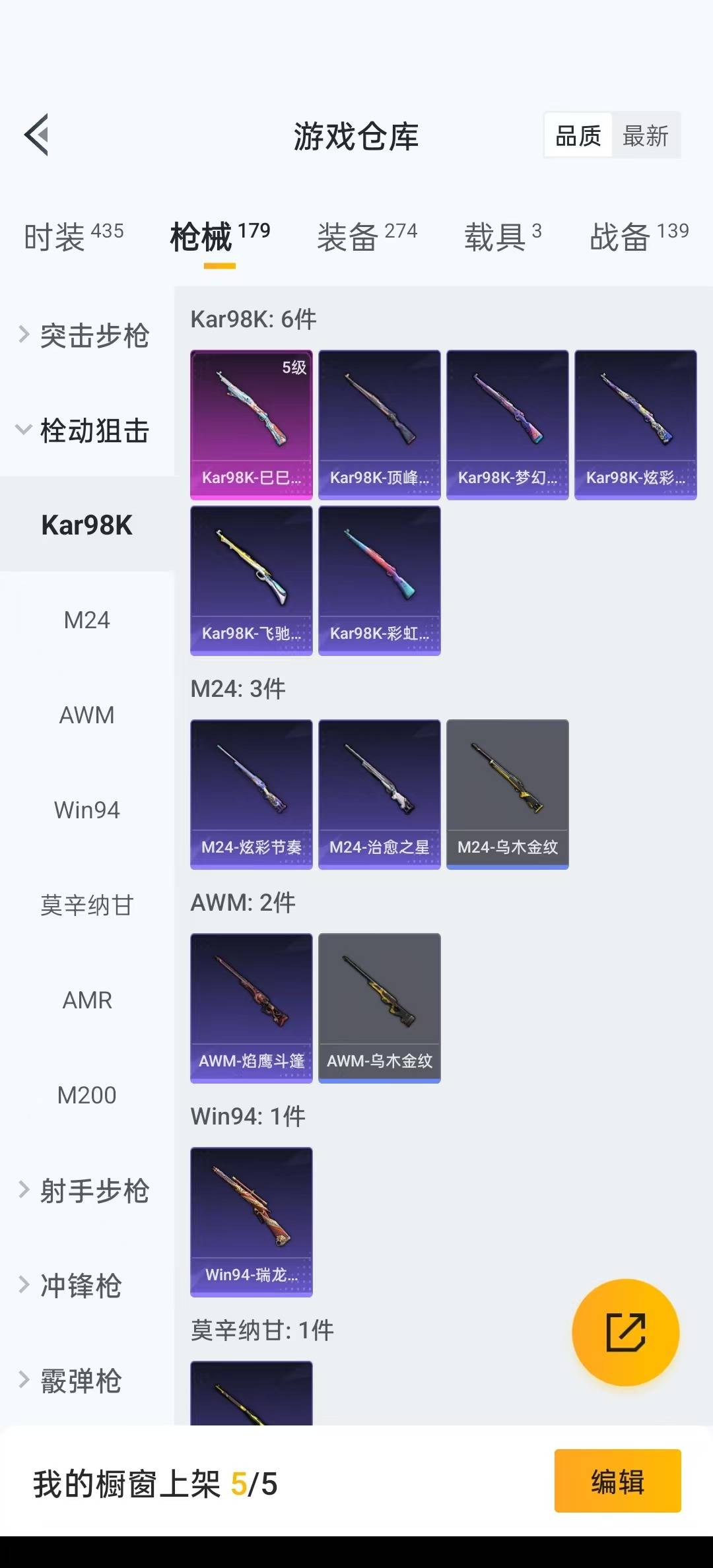Viewport: 713px width, 1568px height.
Task: Collapse the 栓动狙击 category
Action: 86,430
